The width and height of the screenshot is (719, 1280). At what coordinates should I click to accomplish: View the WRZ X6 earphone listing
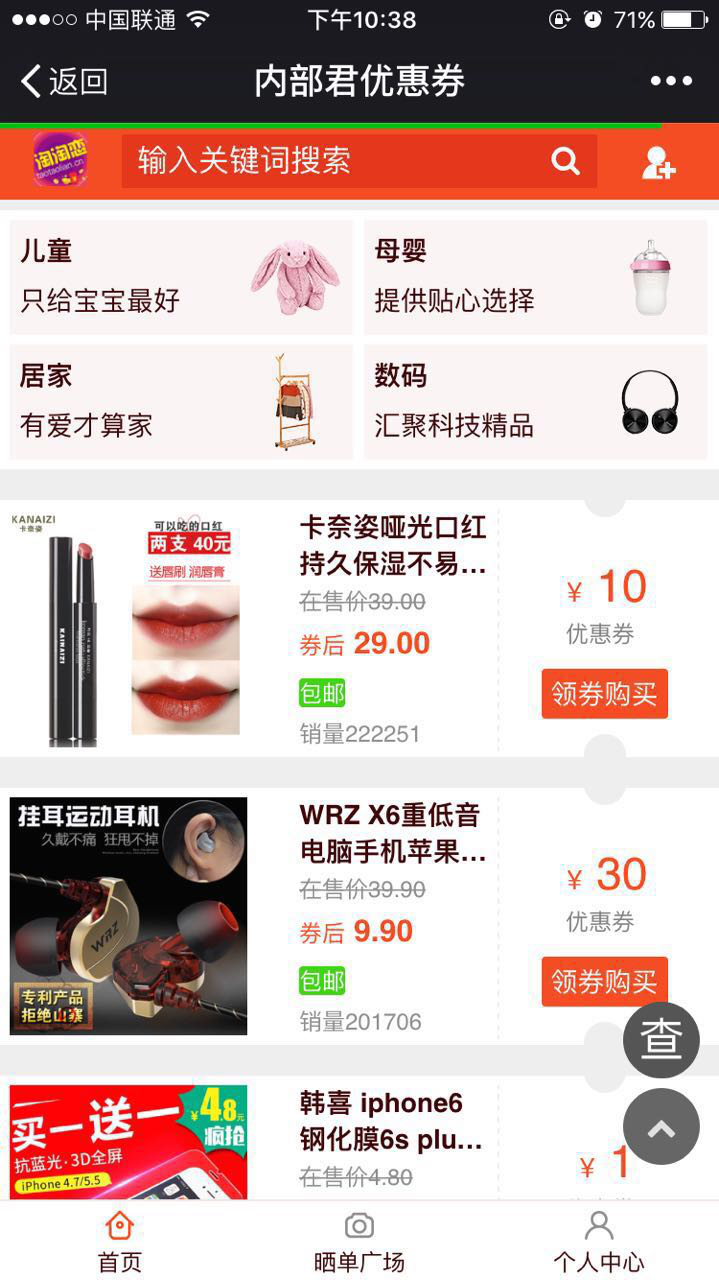pos(392,832)
